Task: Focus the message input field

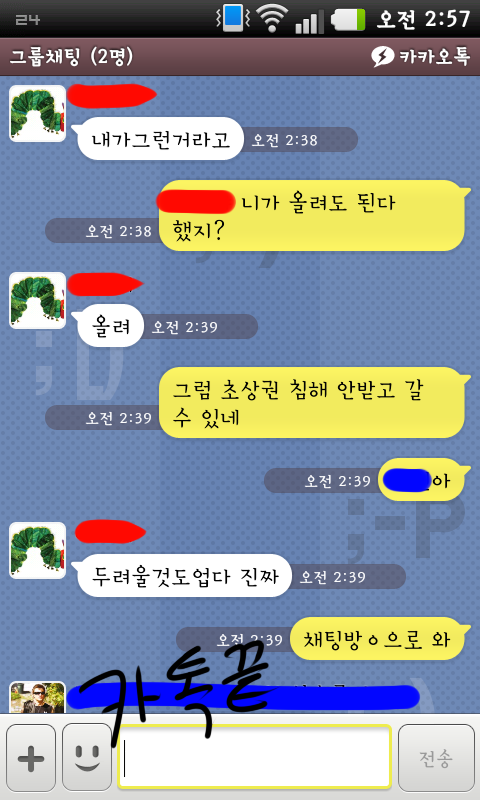Action: pos(255,758)
